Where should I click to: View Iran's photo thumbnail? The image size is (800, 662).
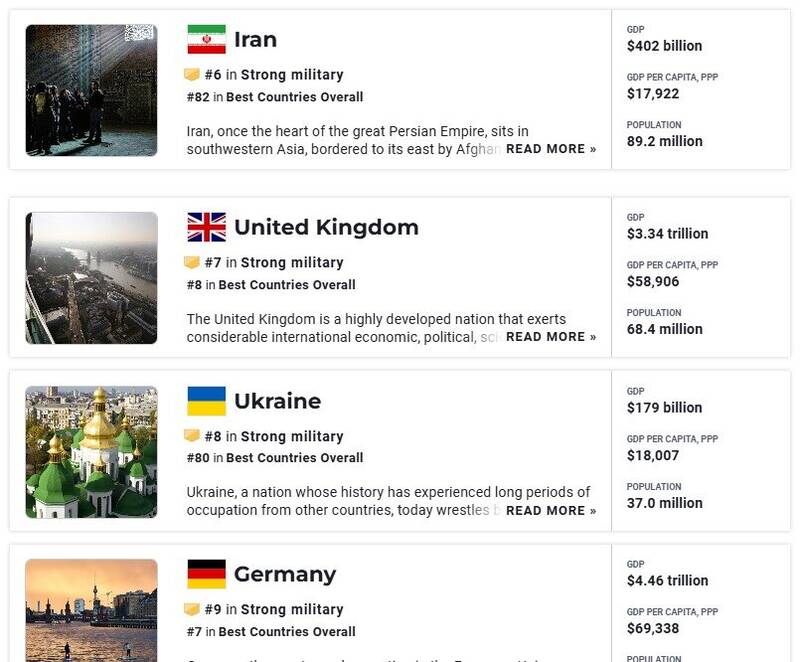[x=91, y=90]
